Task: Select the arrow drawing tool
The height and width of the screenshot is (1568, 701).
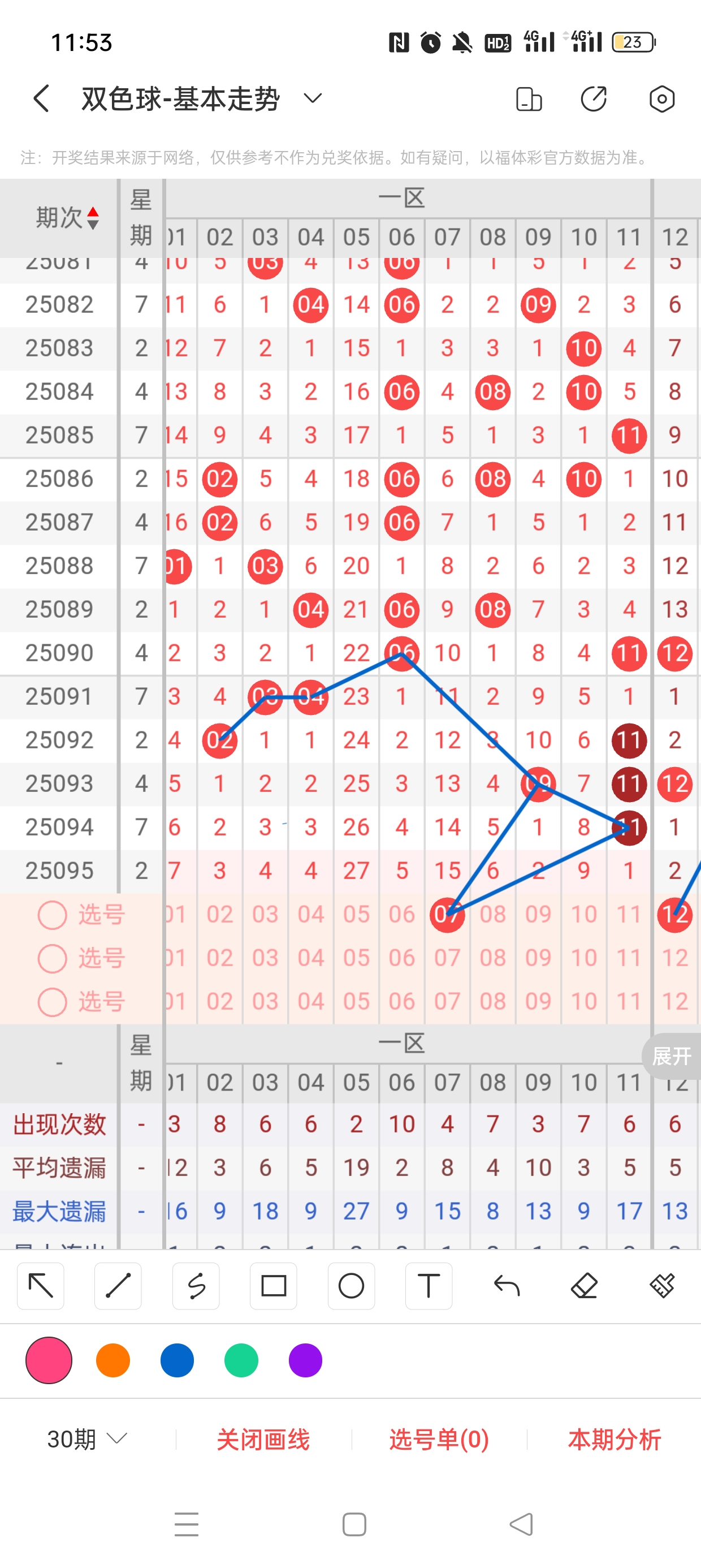Action: tap(41, 1286)
